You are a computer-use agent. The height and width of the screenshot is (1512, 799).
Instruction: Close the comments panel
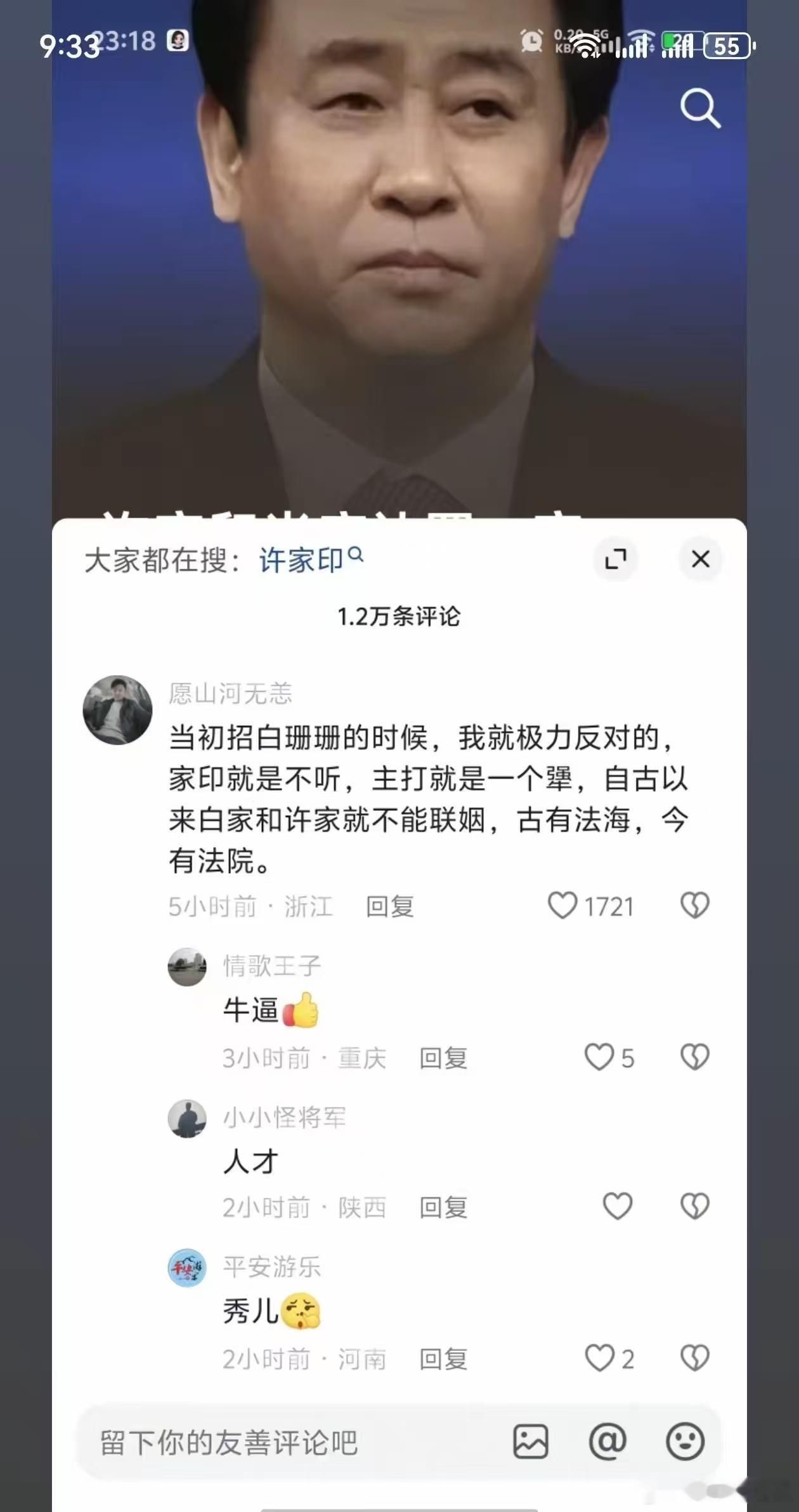tap(700, 560)
